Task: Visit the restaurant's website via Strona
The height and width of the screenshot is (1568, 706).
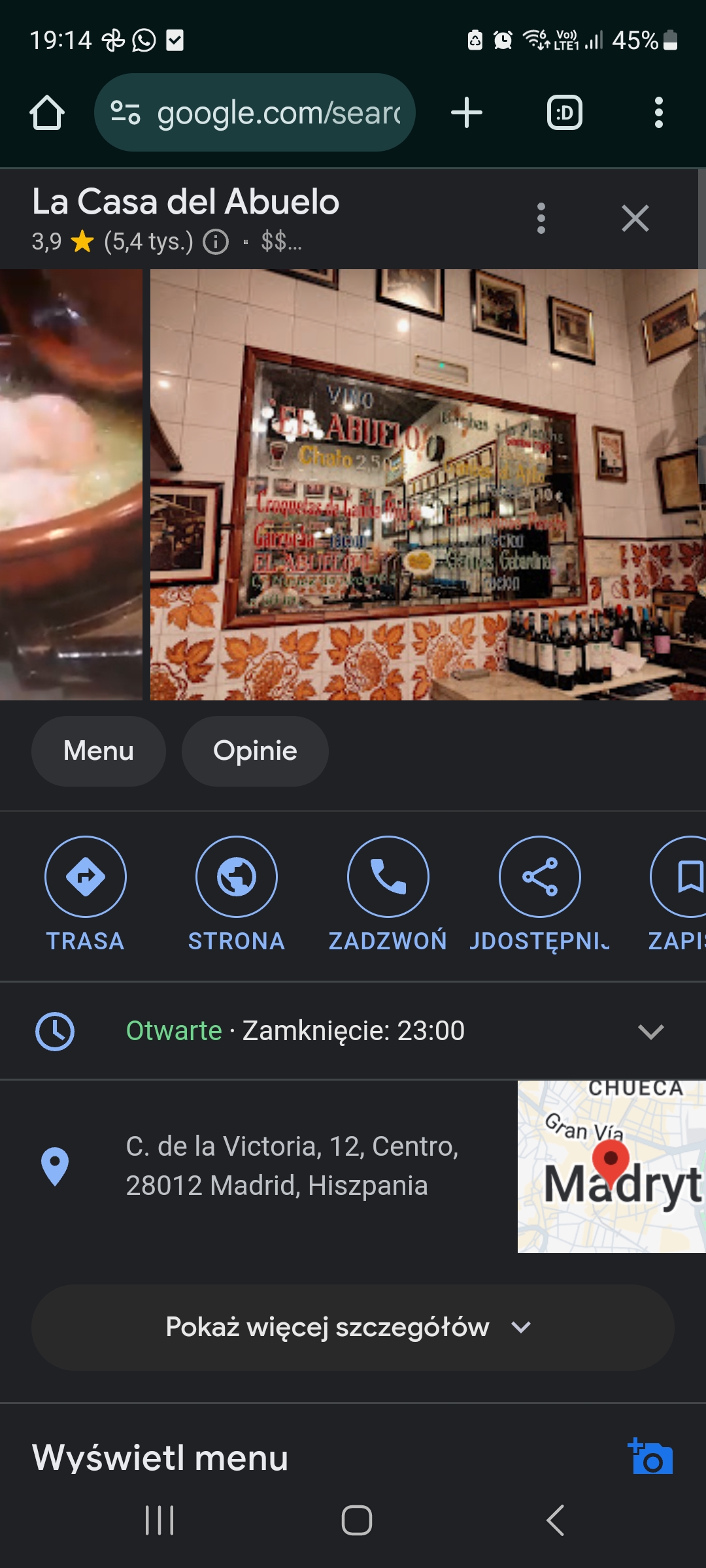Action: [x=237, y=895]
